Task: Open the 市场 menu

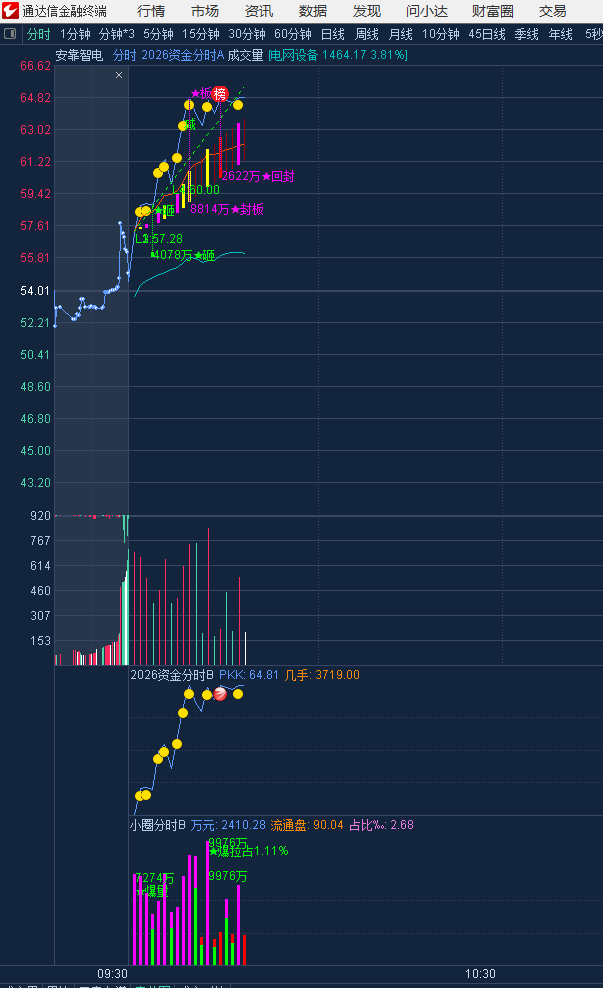Action: [205, 11]
